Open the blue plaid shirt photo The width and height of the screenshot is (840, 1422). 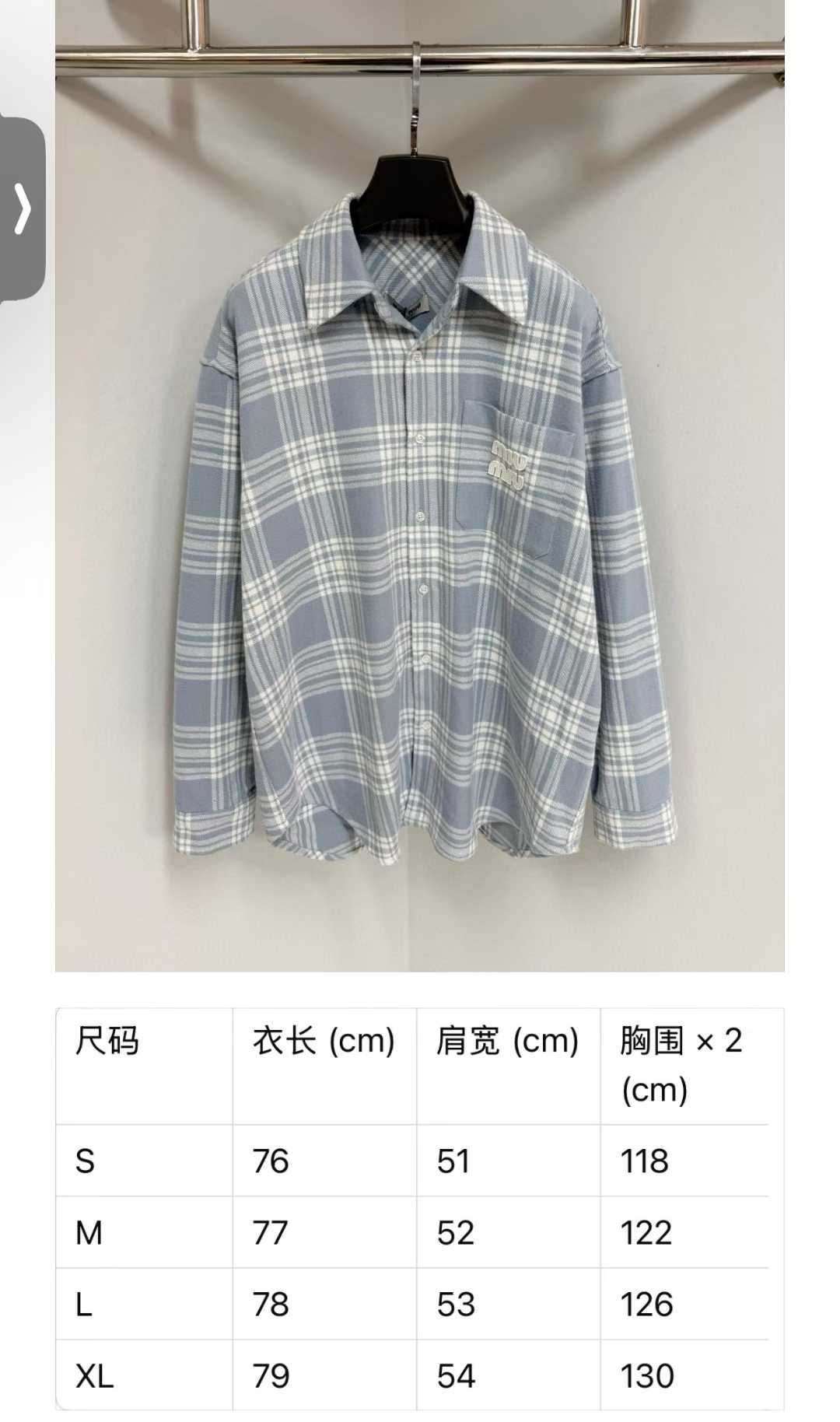point(420,485)
